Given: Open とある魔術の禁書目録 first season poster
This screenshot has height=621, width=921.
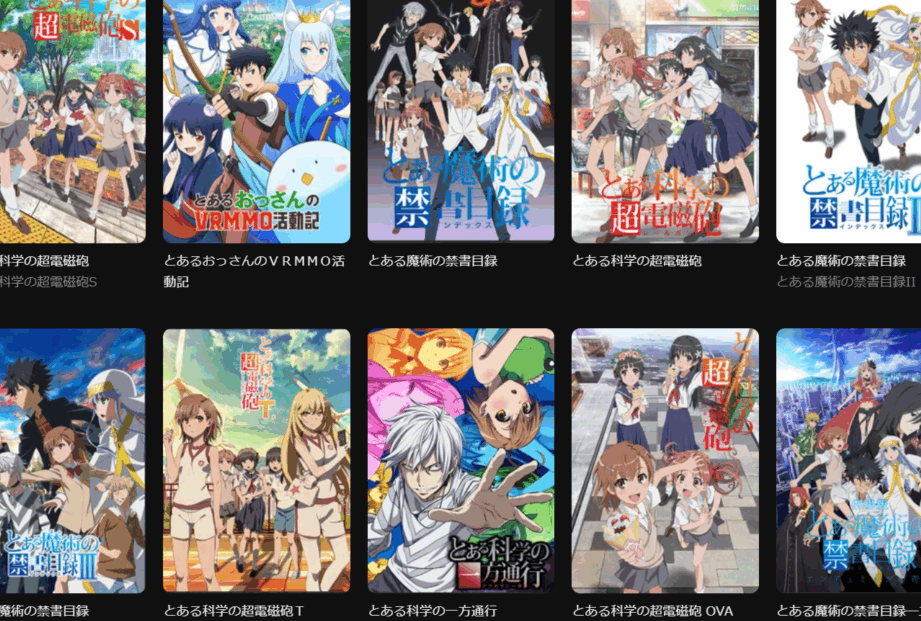Looking at the screenshot, I should point(460,120).
